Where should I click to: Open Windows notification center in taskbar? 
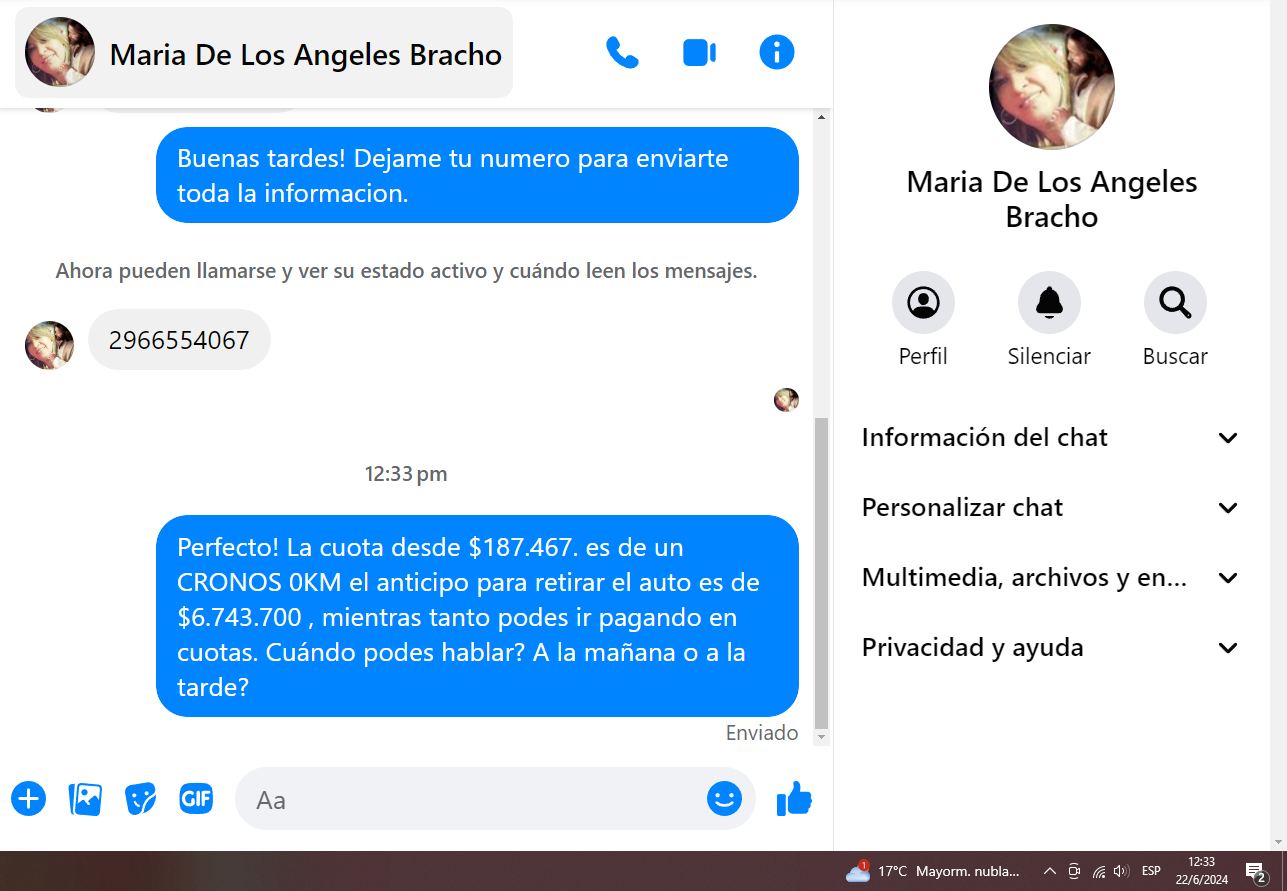click(1256, 872)
